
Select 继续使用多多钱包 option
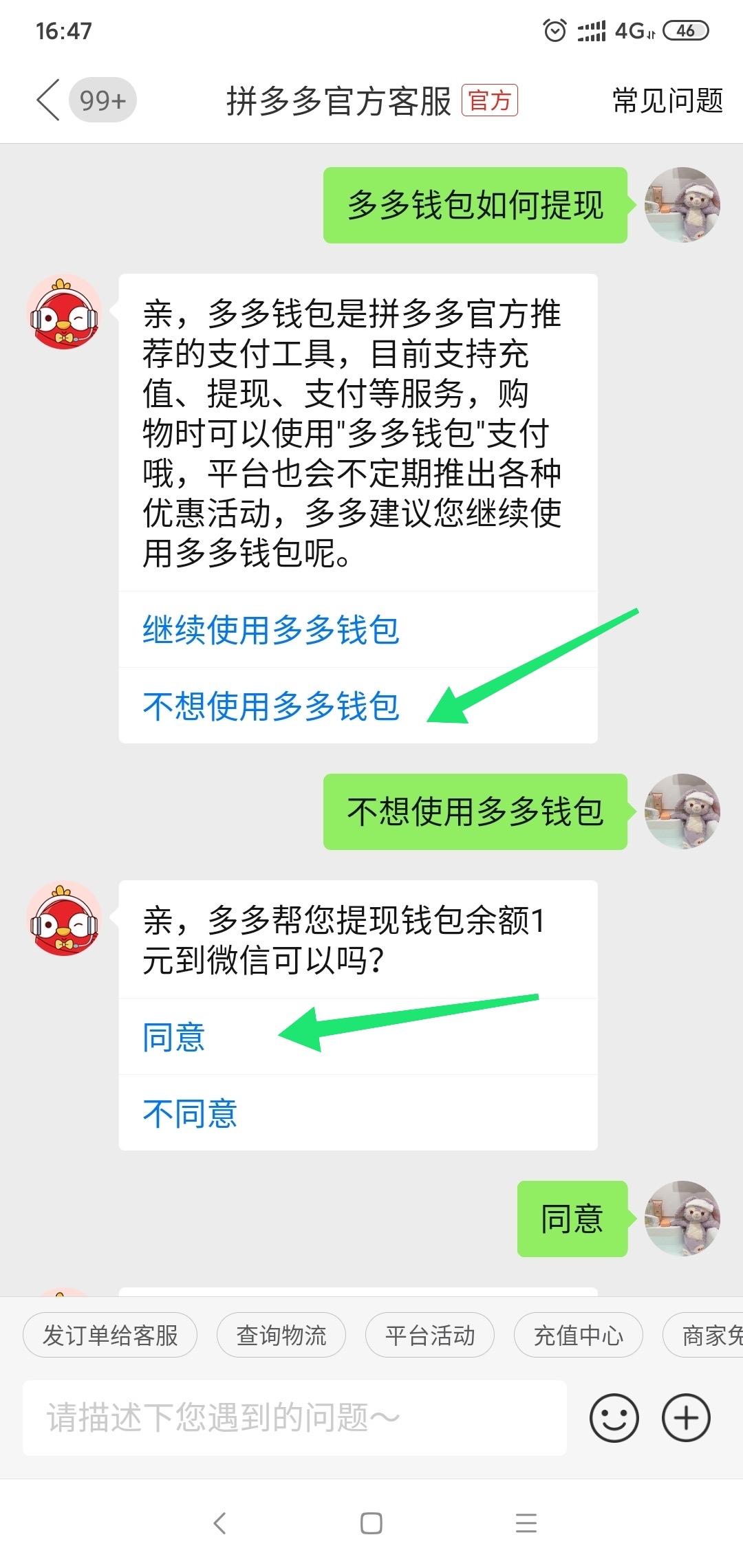(271, 630)
